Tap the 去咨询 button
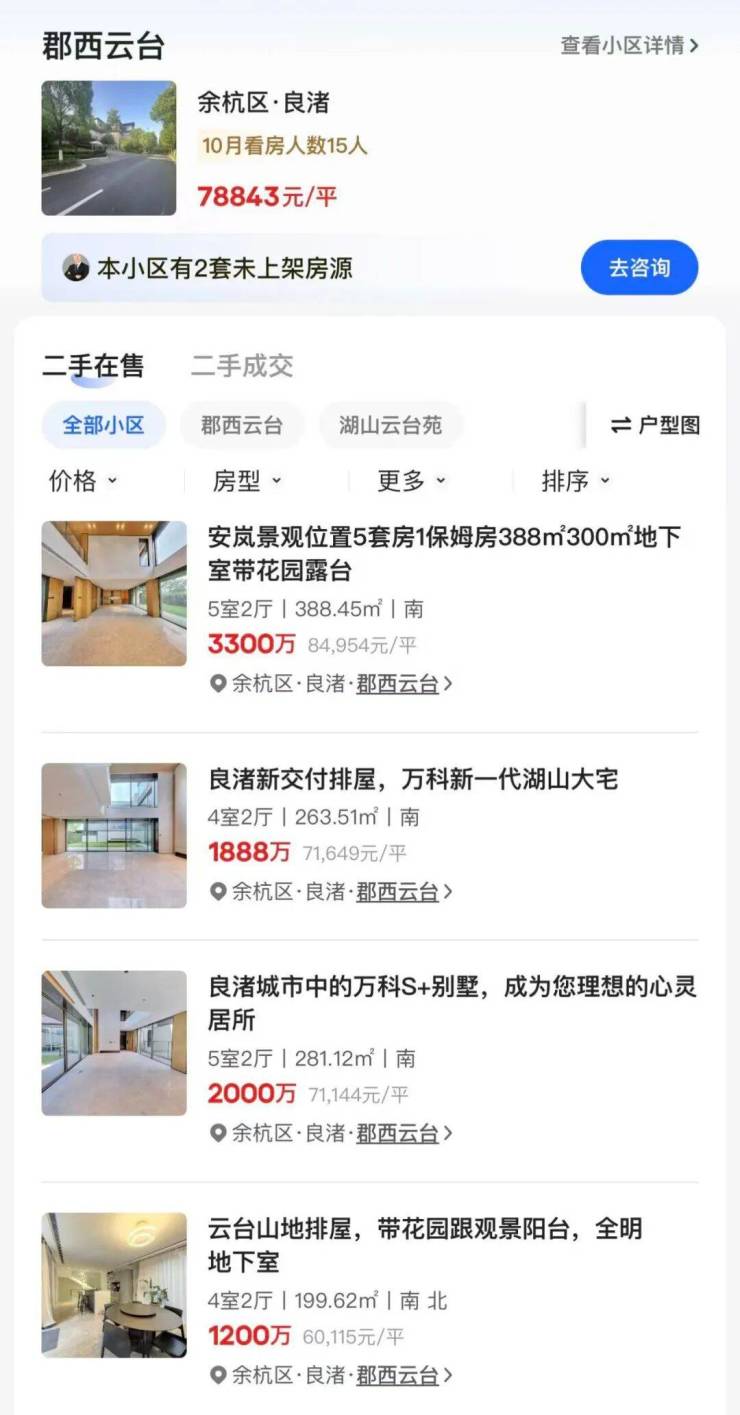Viewport: 740px width, 1415px height. pyautogui.click(x=639, y=268)
